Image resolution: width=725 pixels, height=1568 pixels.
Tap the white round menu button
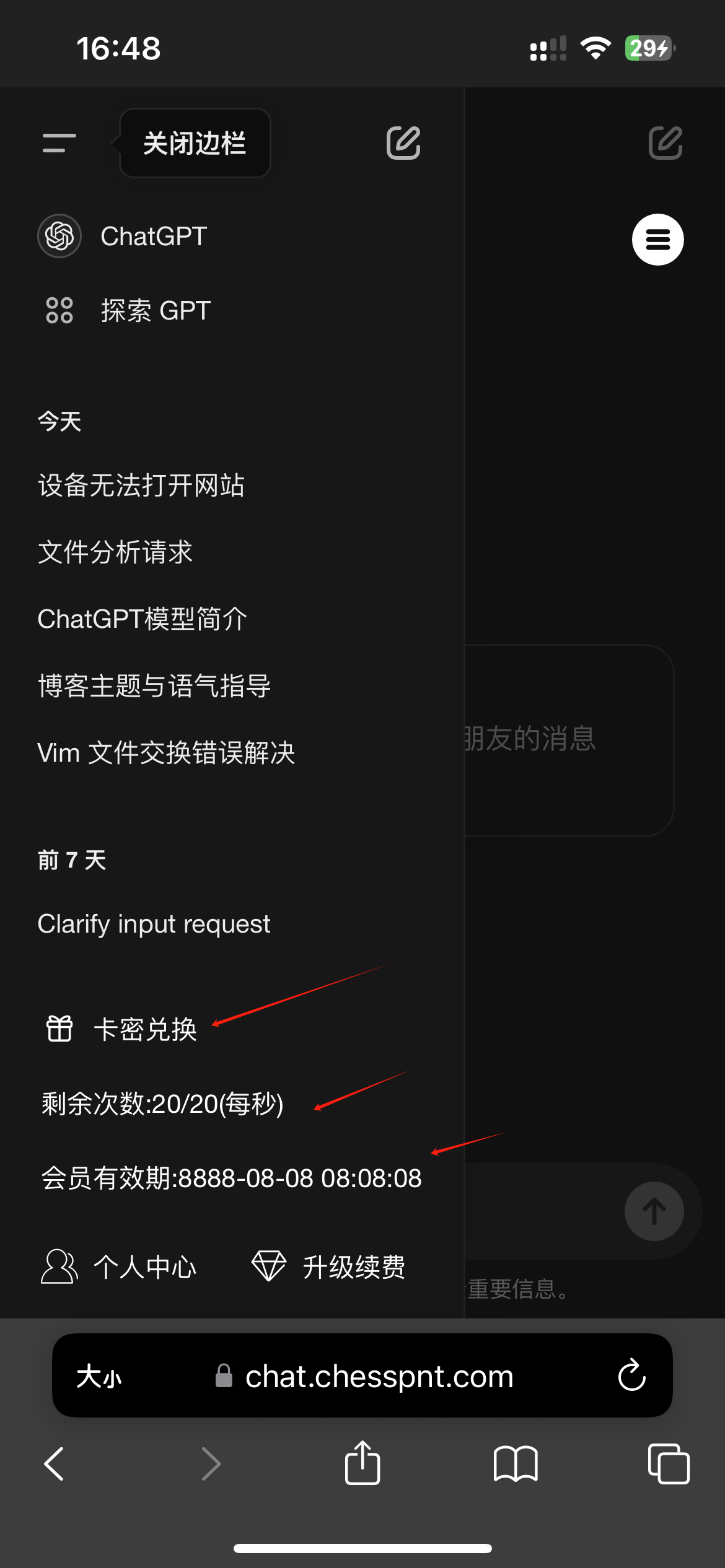pyautogui.click(x=657, y=240)
